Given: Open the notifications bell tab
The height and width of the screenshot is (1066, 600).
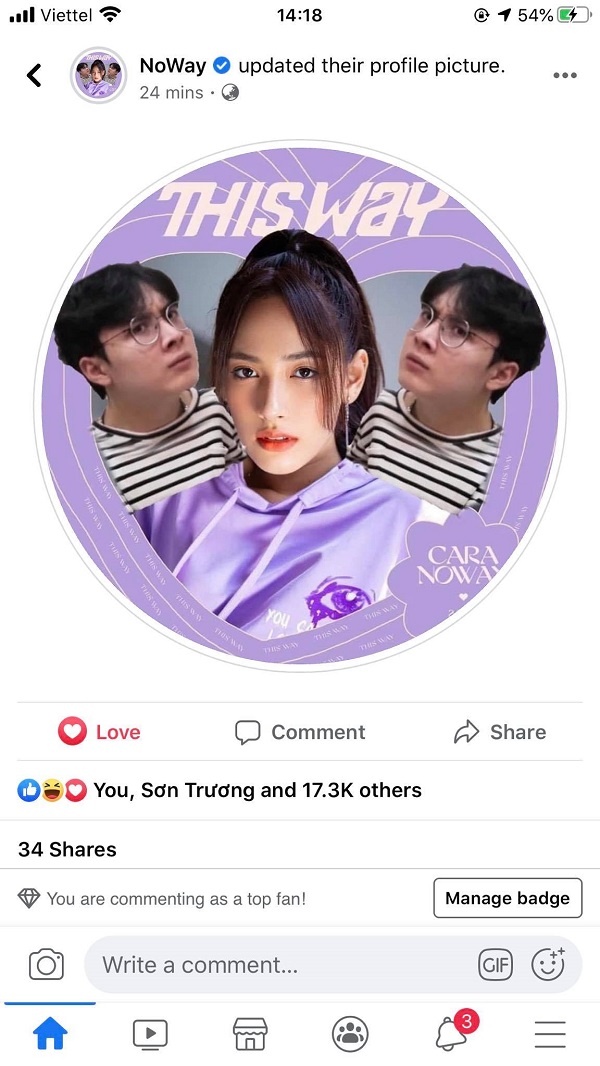Looking at the screenshot, I should [452, 1034].
